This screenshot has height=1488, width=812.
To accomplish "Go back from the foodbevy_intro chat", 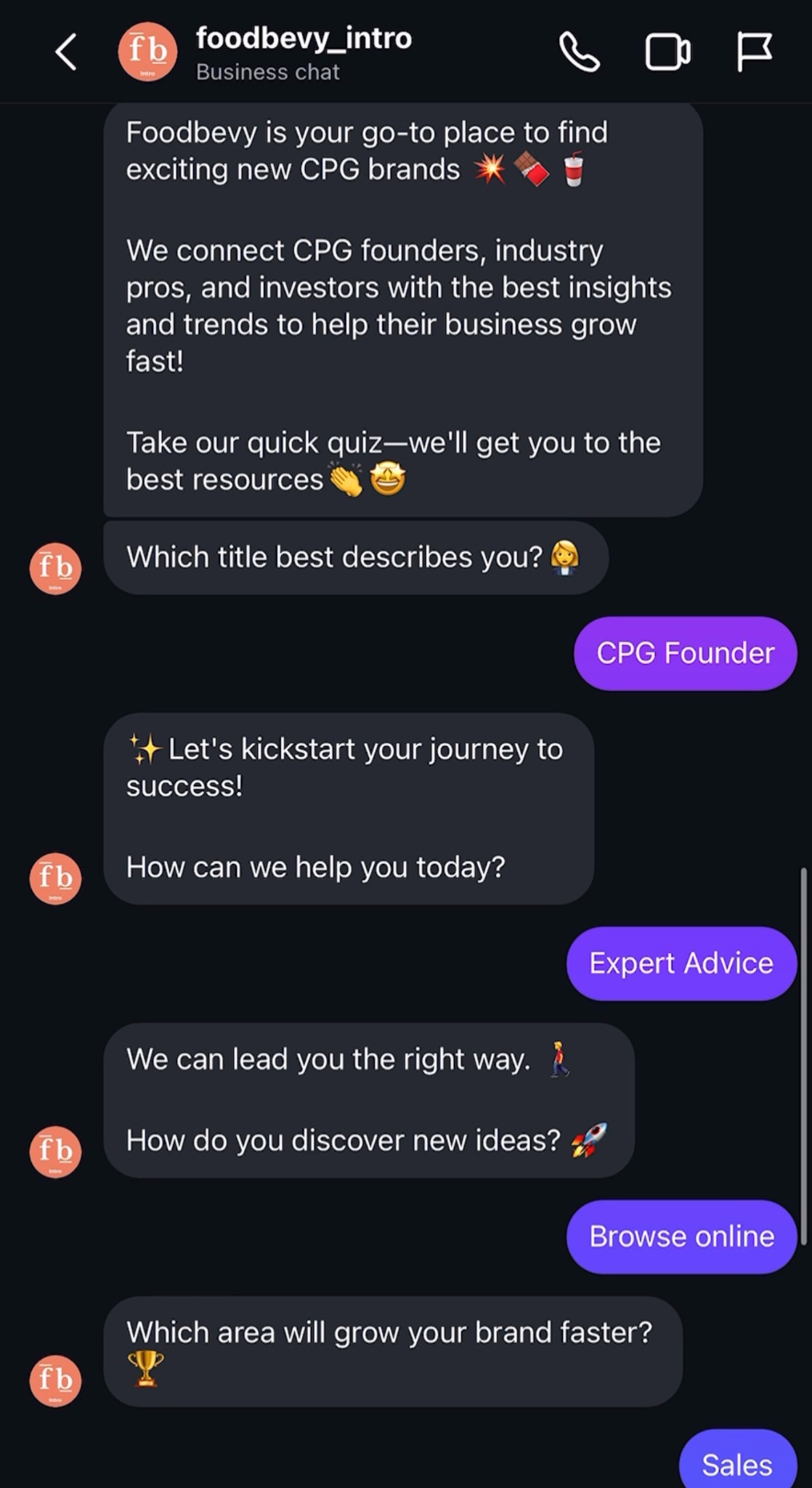I will 66,52.
